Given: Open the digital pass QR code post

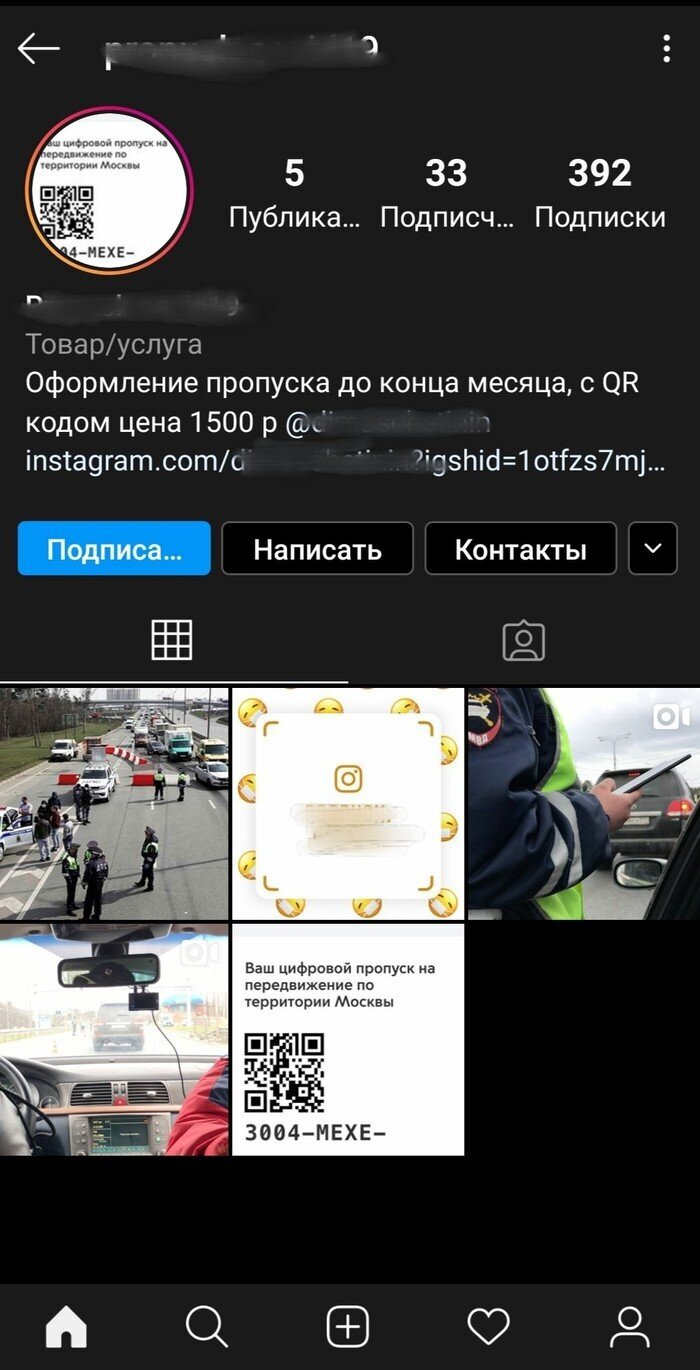Looking at the screenshot, I should click(x=348, y=1039).
